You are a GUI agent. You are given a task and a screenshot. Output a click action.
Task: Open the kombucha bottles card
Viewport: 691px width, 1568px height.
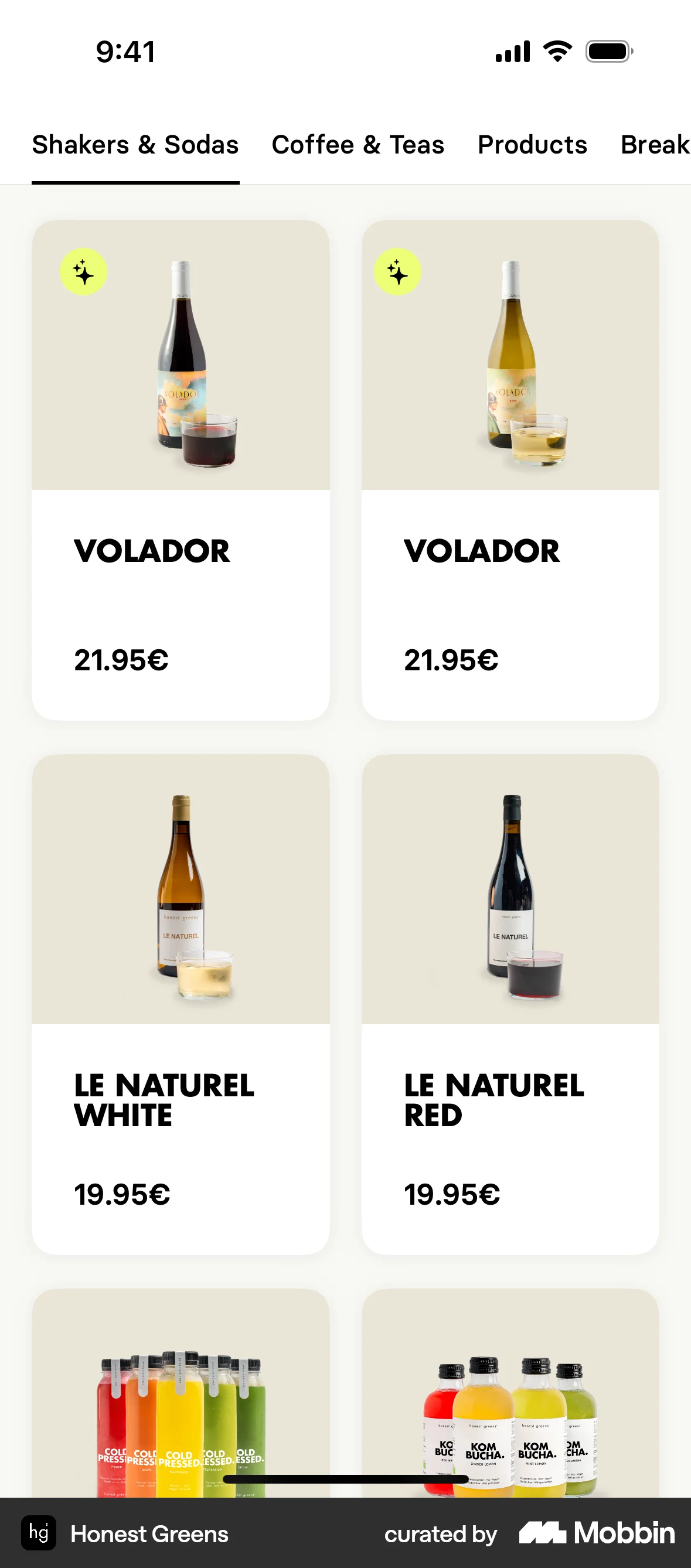(x=510, y=1394)
